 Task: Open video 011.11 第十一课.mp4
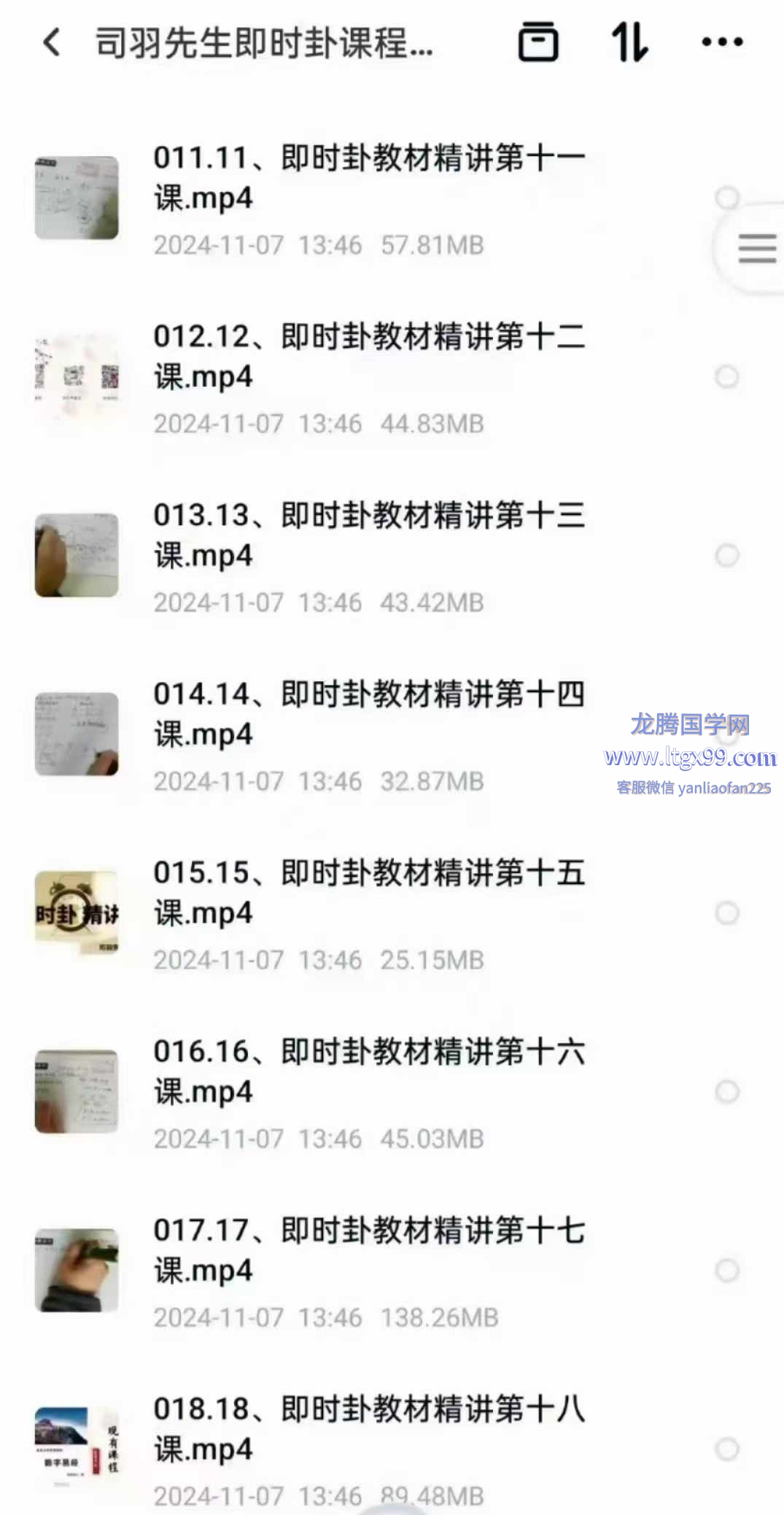tap(368, 178)
